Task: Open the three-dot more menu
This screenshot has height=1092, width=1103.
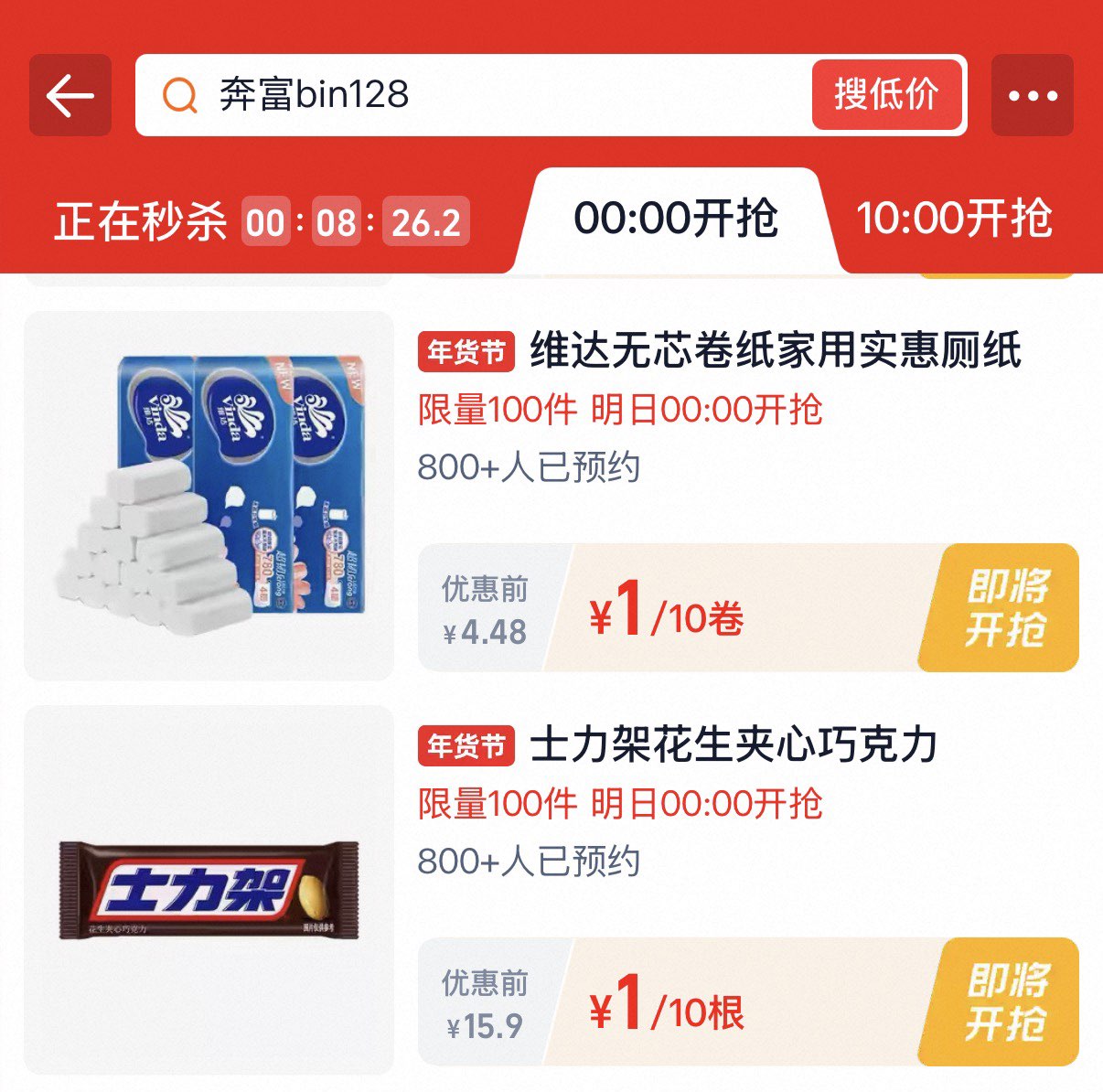Action: (1033, 95)
